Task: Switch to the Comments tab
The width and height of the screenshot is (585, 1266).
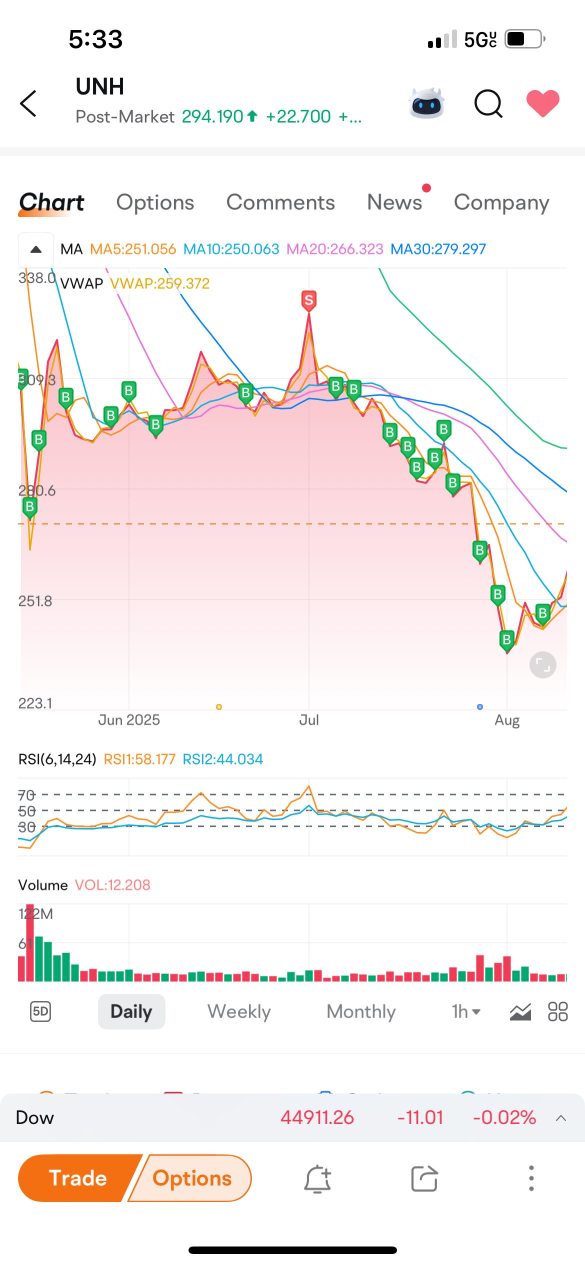Action: point(280,202)
